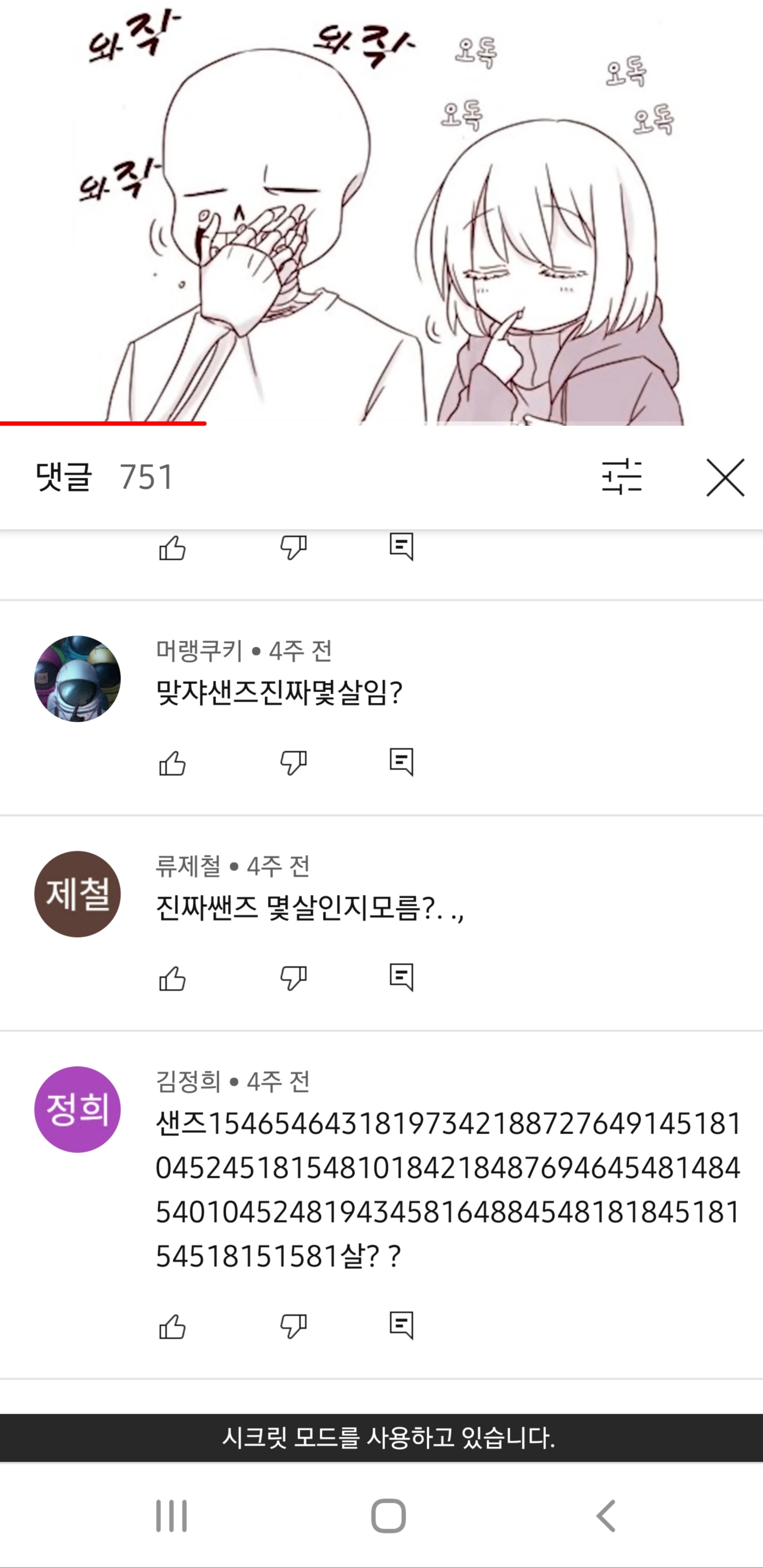Reply to 머랭쿠키's comment

[401, 762]
